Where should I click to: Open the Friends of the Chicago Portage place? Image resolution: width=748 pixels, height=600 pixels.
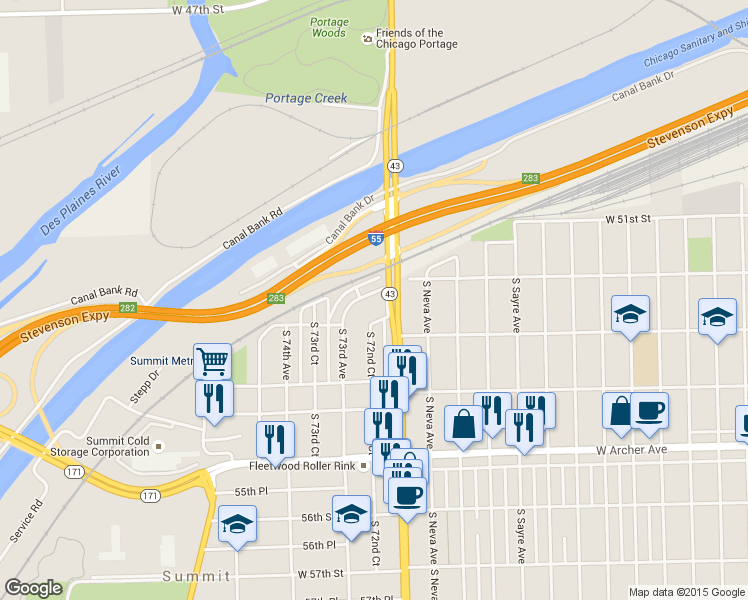pyautogui.click(x=409, y=39)
